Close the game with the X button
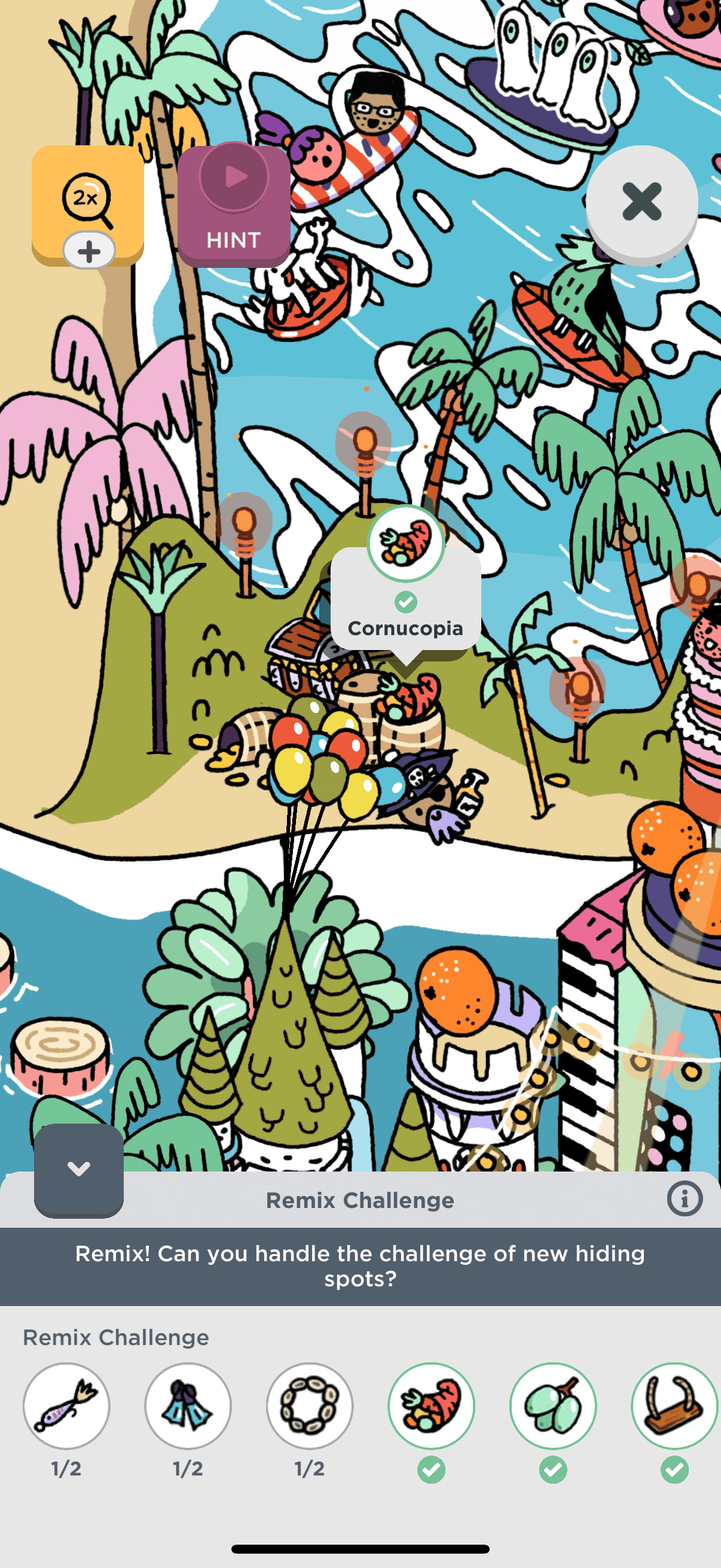This screenshot has width=721, height=1568. click(x=641, y=202)
